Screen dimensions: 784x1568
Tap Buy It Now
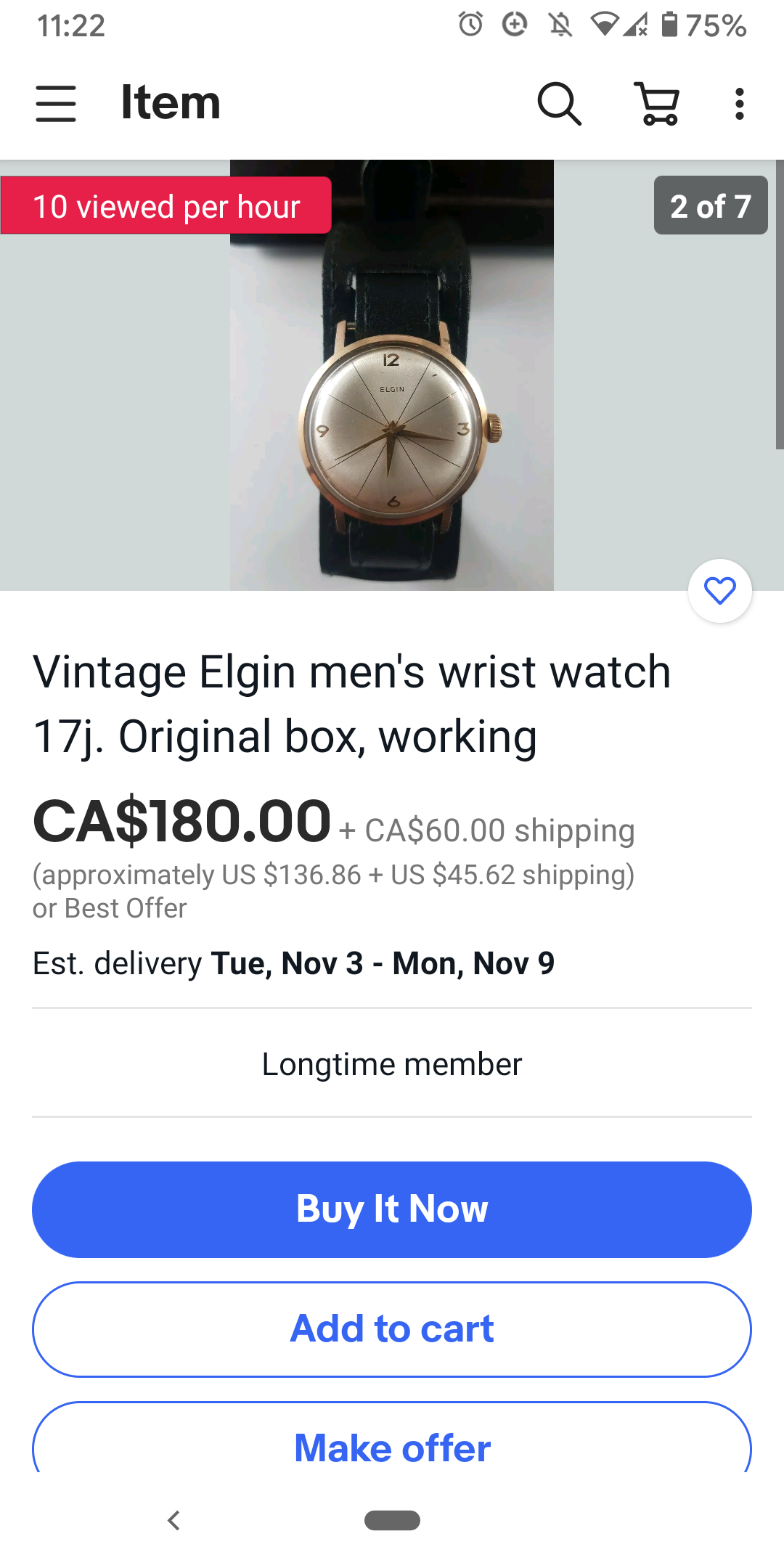pos(392,1209)
